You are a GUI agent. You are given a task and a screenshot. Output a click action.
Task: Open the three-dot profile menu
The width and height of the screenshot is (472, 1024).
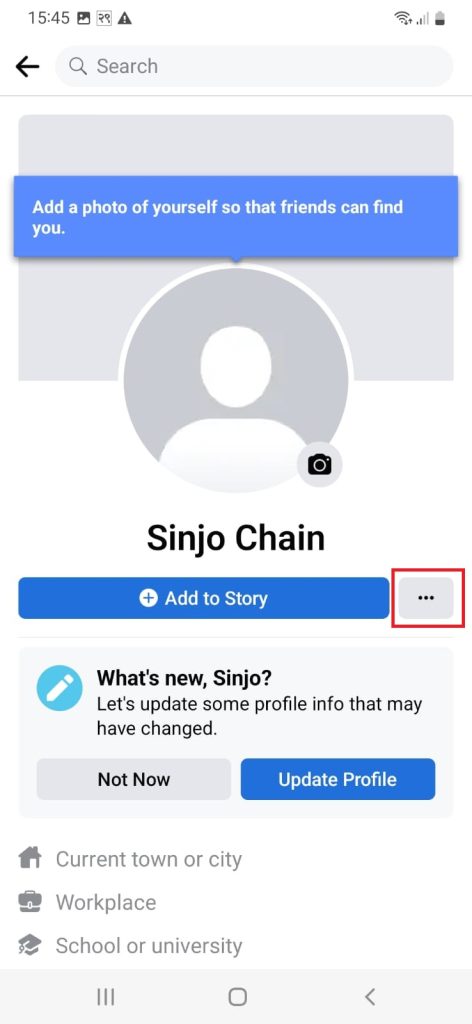coord(426,598)
